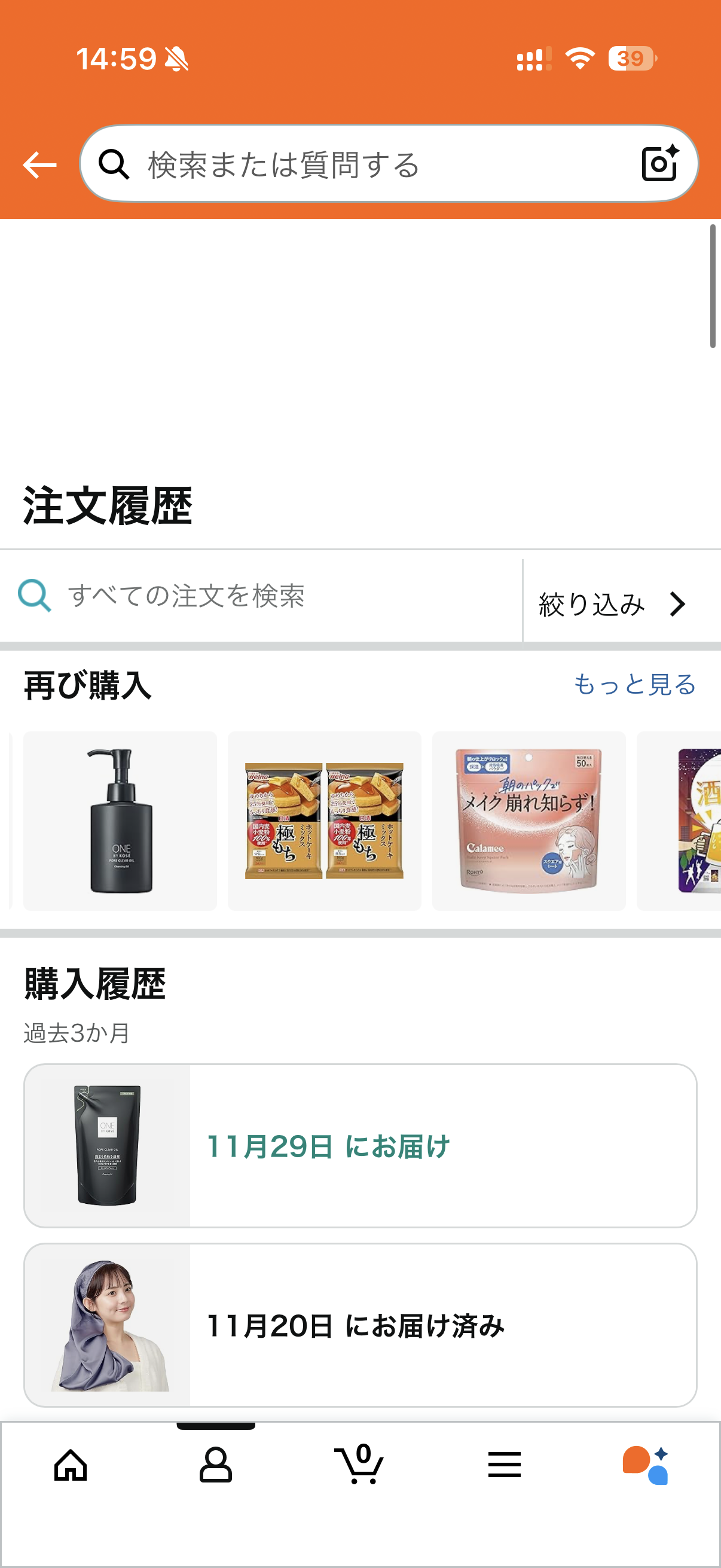Open the November 20 delivered order
Image resolution: width=721 pixels, height=1568 pixels.
click(360, 1327)
